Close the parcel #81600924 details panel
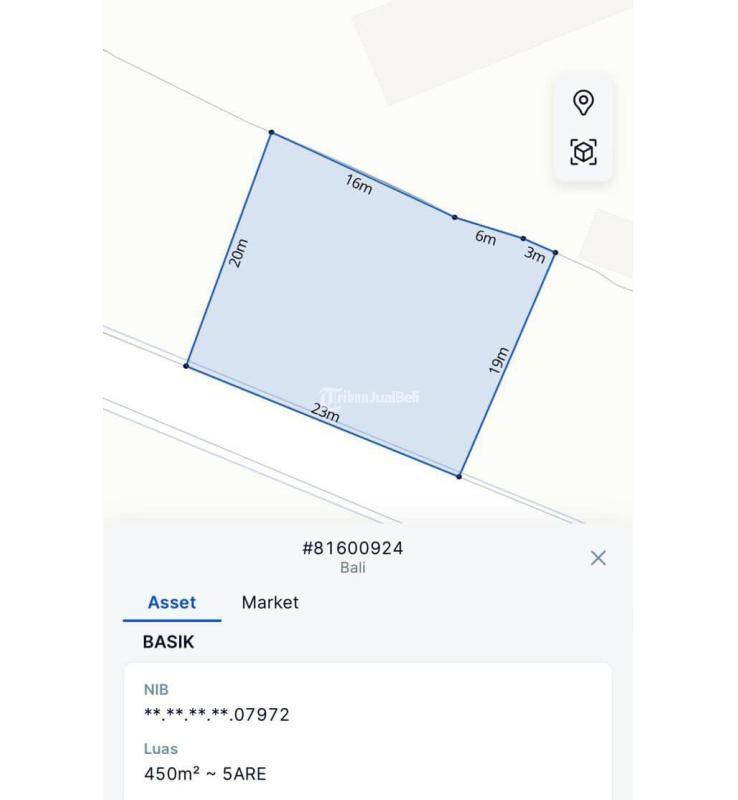 coord(598,558)
